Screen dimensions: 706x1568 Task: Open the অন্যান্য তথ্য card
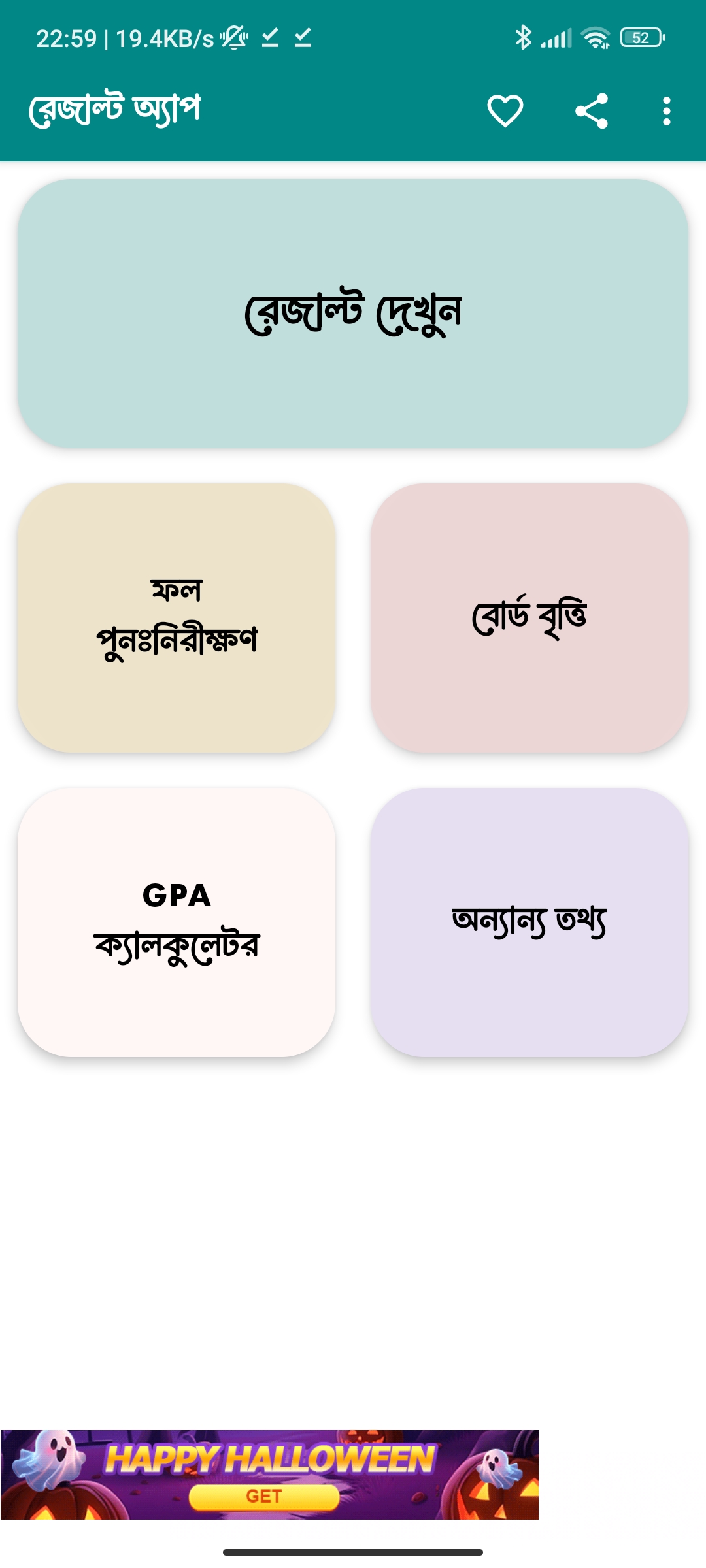coord(529,923)
